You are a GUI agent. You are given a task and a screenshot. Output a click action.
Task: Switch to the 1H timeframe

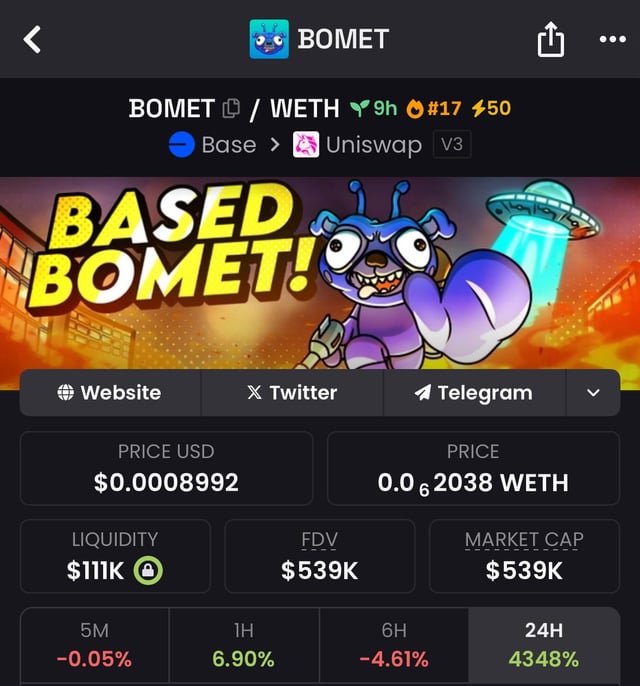244,645
